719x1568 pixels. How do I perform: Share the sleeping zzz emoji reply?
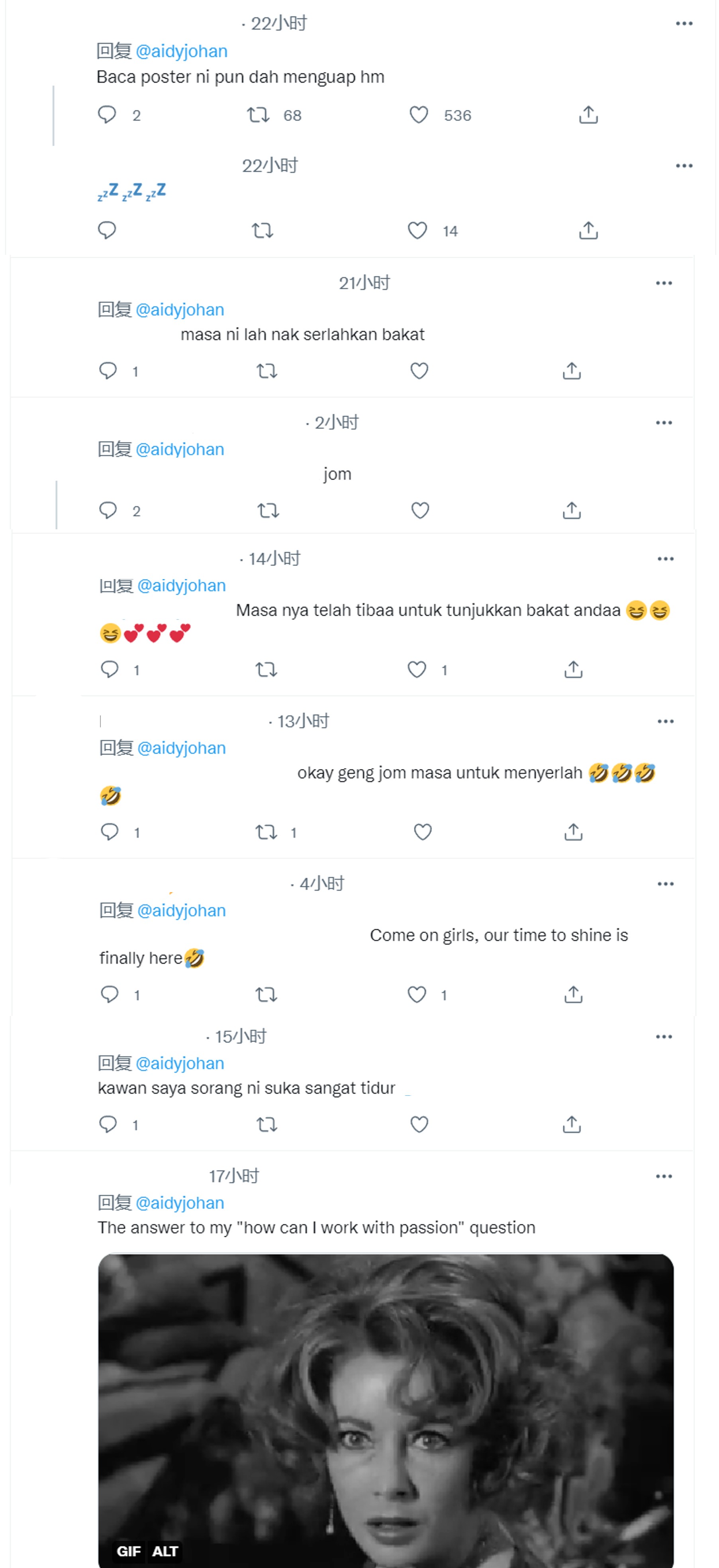click(588, 230)
